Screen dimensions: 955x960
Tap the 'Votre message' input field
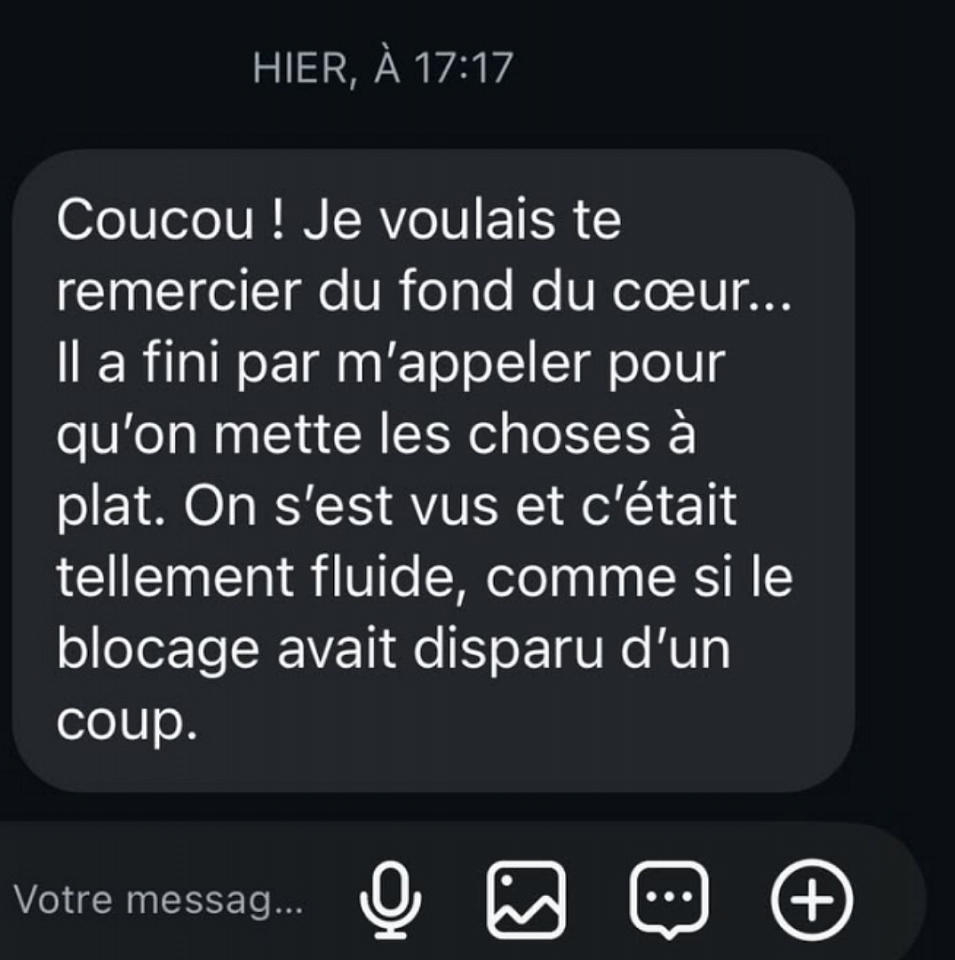158,901
